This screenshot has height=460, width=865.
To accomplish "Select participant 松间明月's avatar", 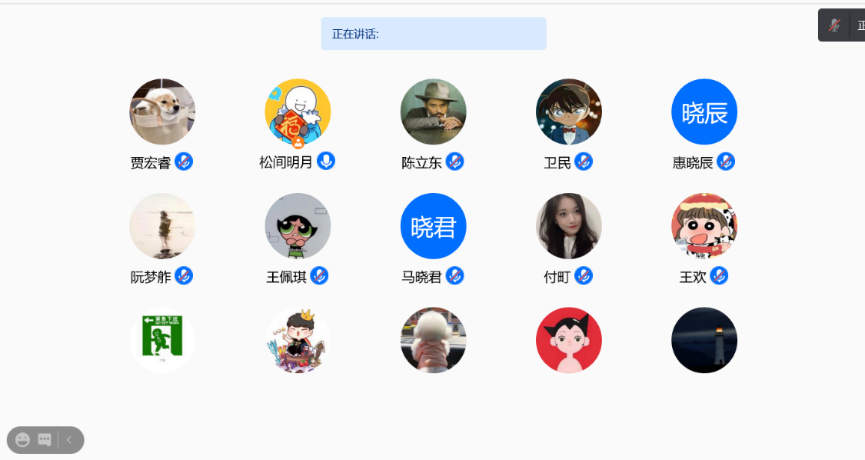I will [297, 112].
